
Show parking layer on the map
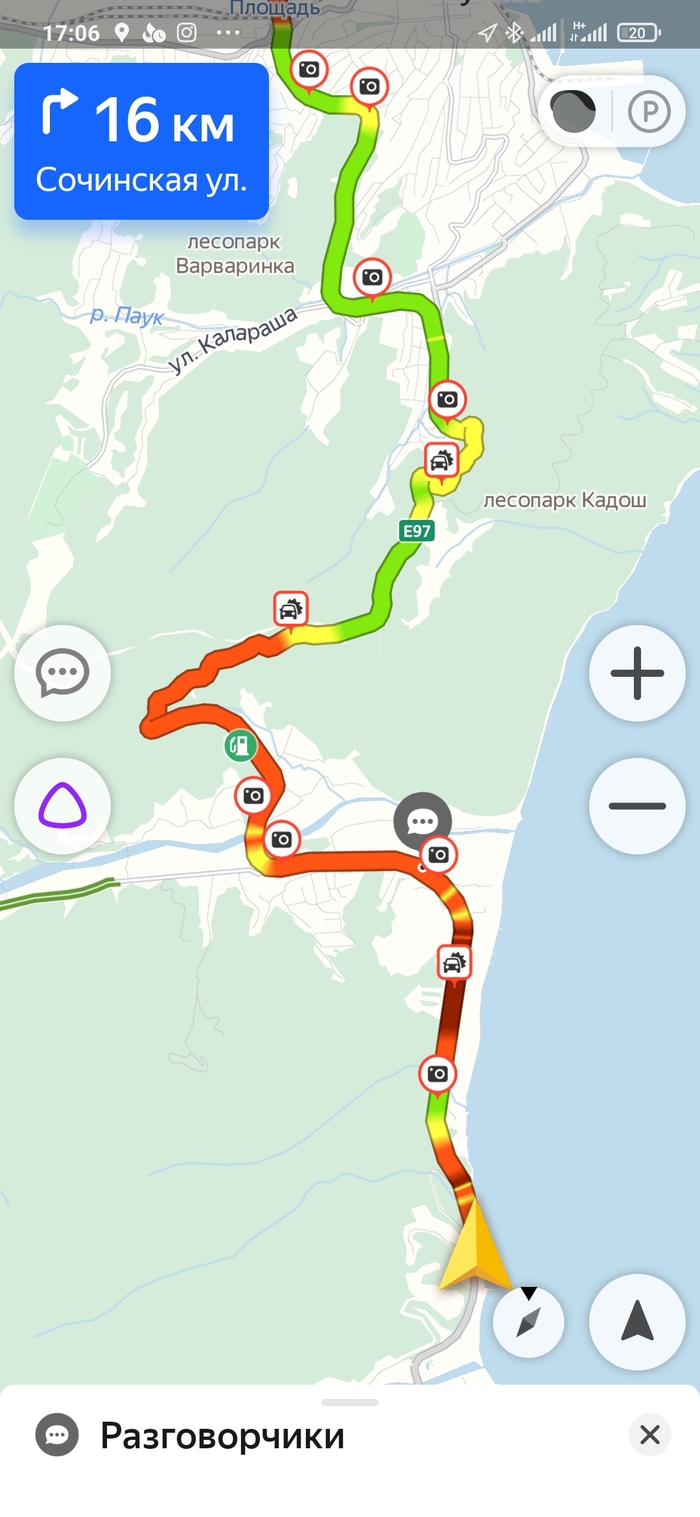[x=649, y=112]
